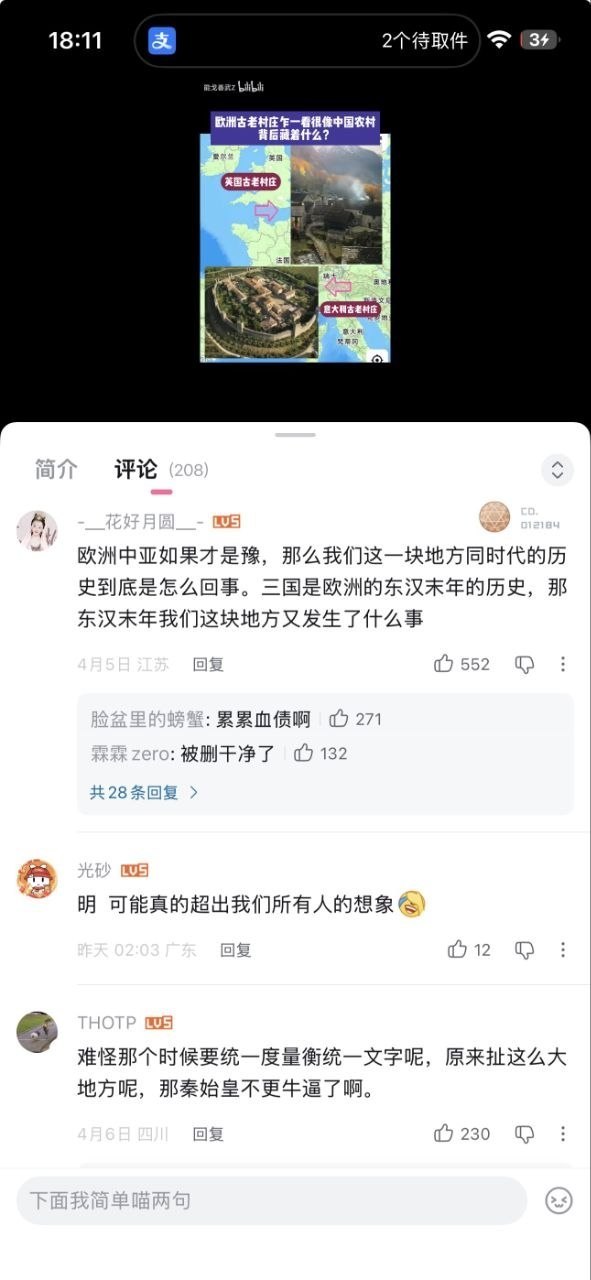The width and height of the screenshot is (591, 1280).
Task: Reply to THOTP's comment
Action: point(208,1134)
